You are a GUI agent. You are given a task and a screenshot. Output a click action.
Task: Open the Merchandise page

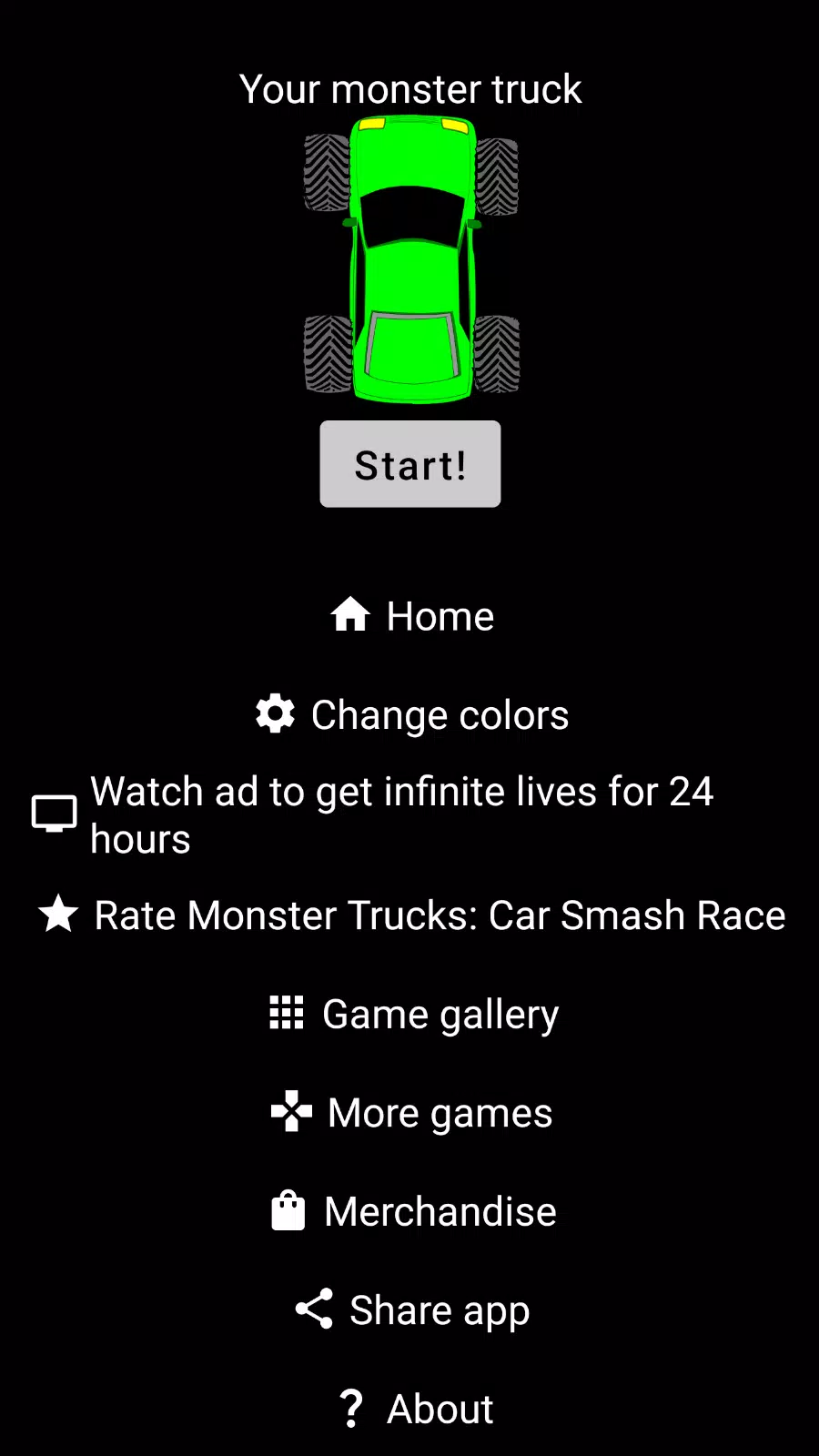click(440, 1210)
